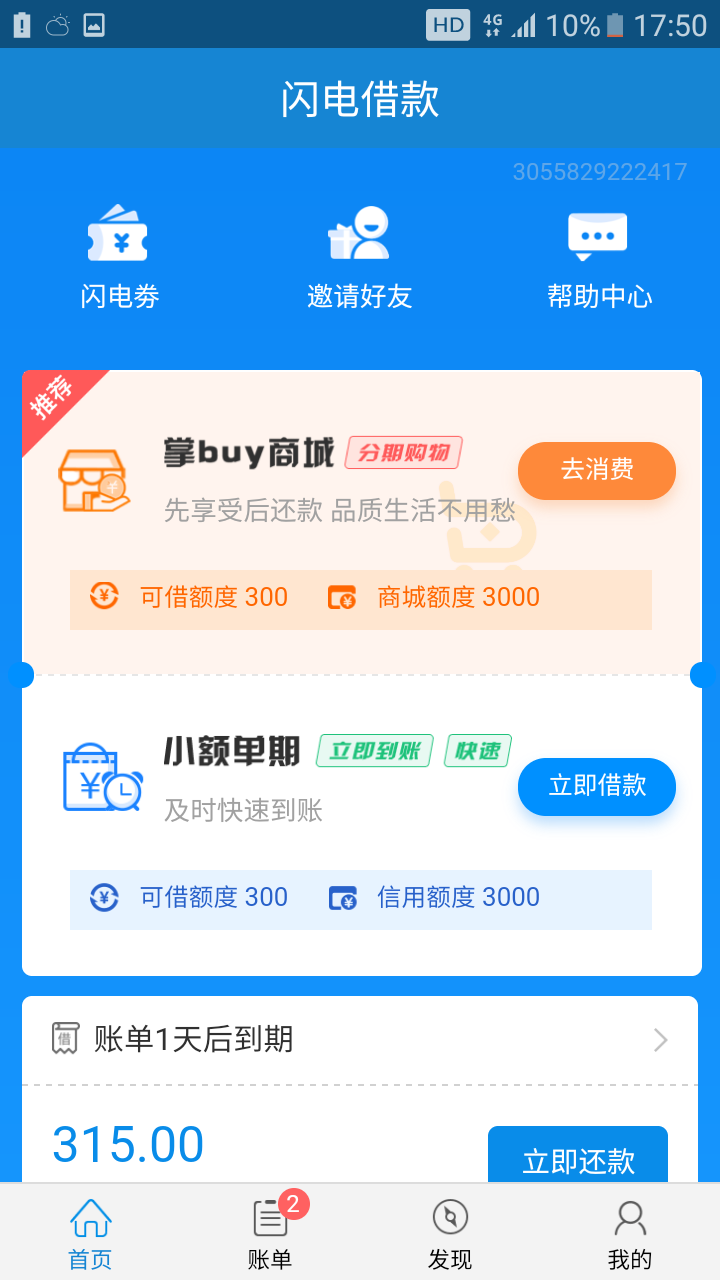This screenshot has height=1280, width=720.
Task: Switch to the 我的 tab
Action: (630, 1234)
